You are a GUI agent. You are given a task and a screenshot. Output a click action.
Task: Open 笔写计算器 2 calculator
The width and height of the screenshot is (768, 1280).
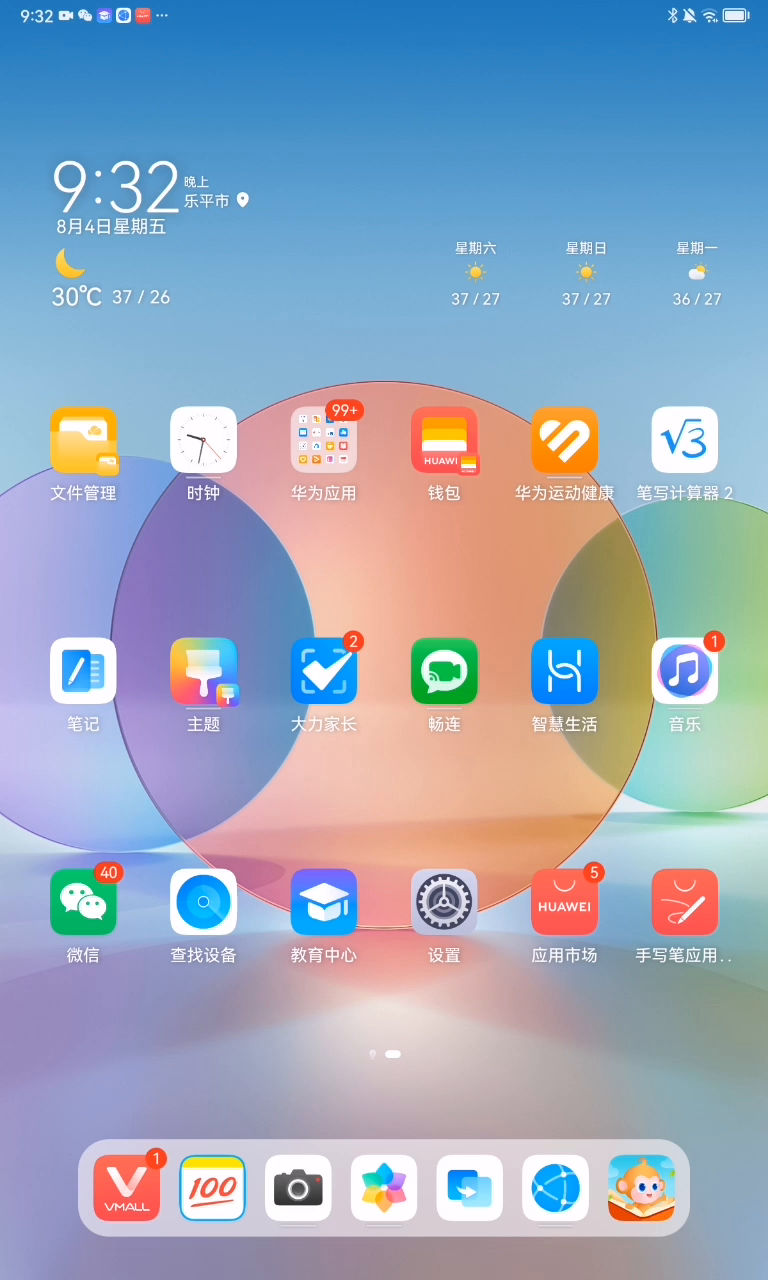(685, 440)
